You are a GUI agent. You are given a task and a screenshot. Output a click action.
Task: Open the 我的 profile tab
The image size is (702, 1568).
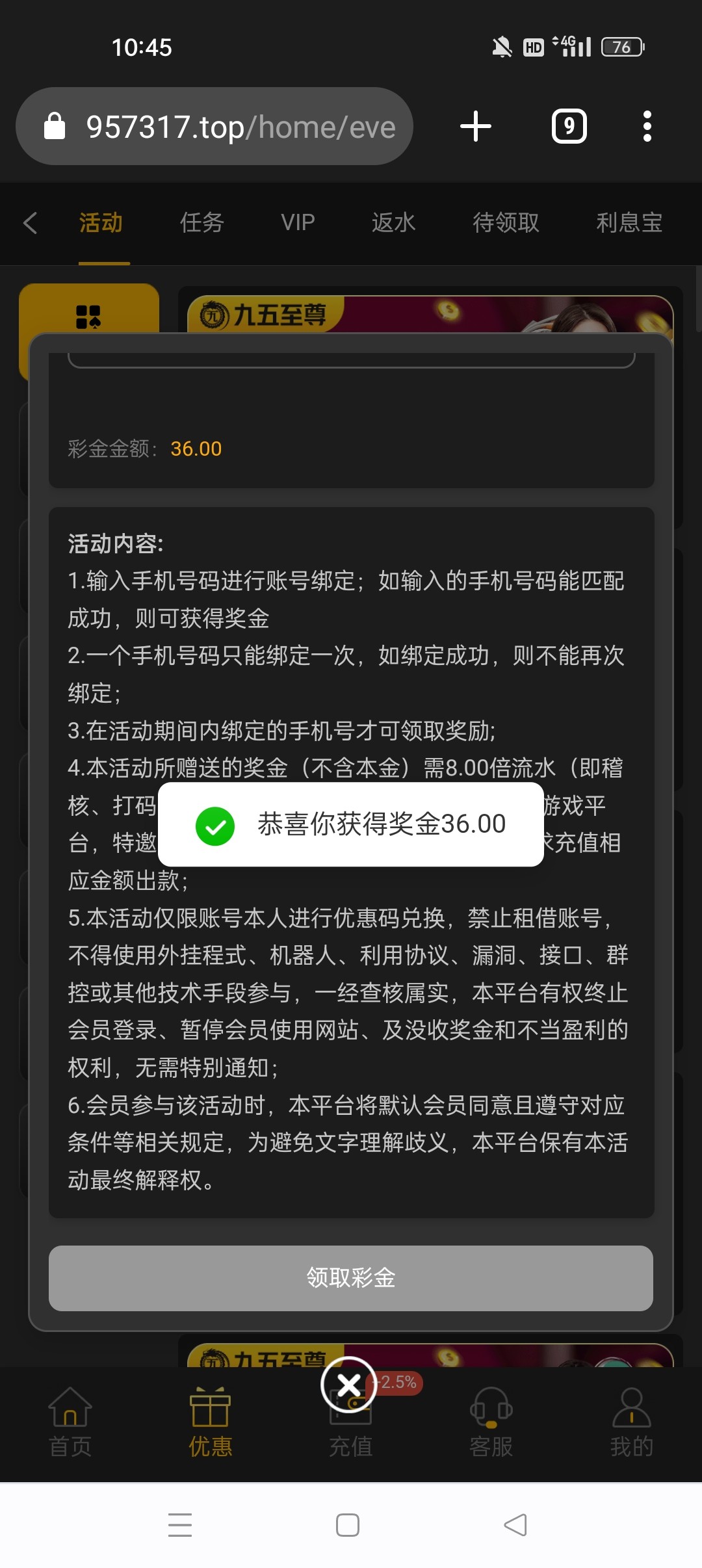click(632, 1422)
